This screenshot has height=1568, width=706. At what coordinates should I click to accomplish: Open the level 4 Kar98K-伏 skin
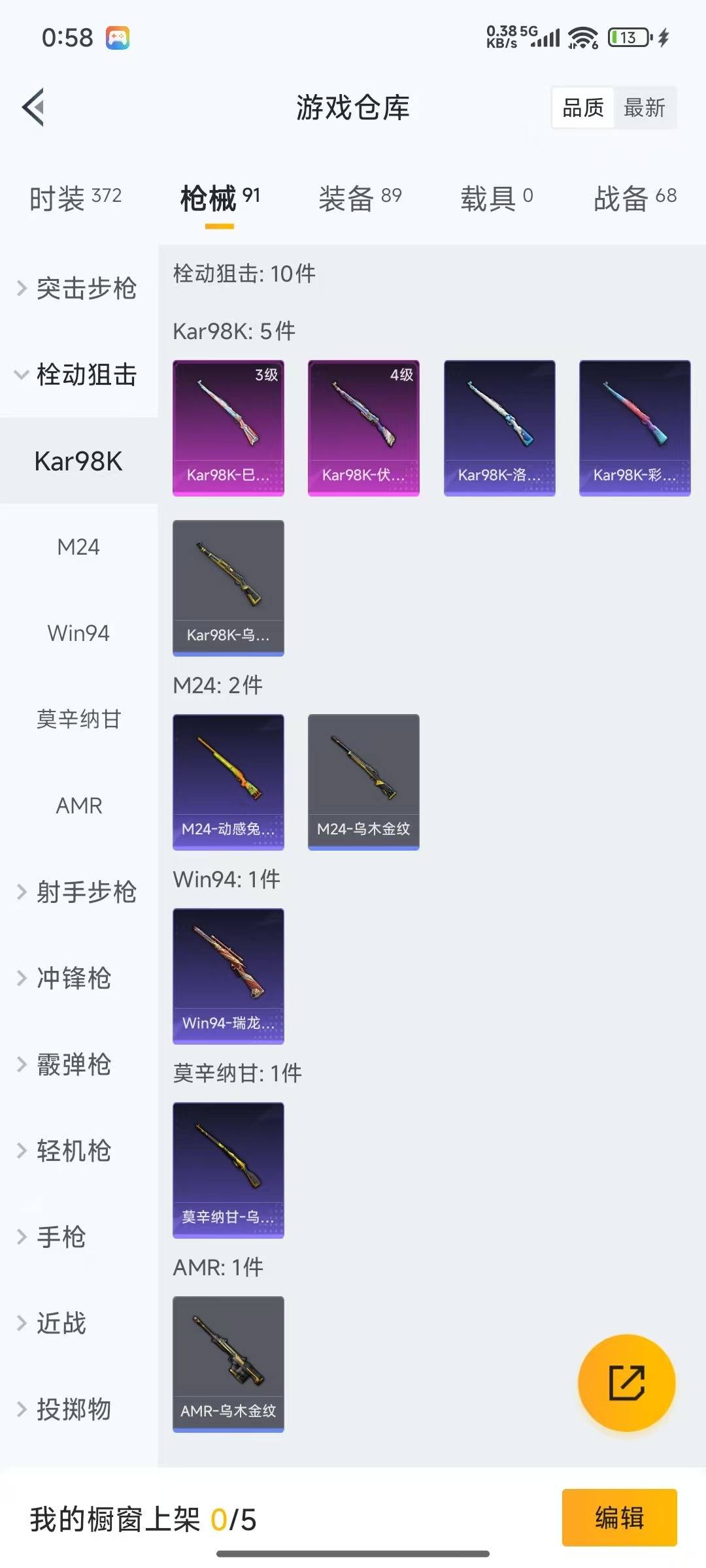[x=363, y=428]
